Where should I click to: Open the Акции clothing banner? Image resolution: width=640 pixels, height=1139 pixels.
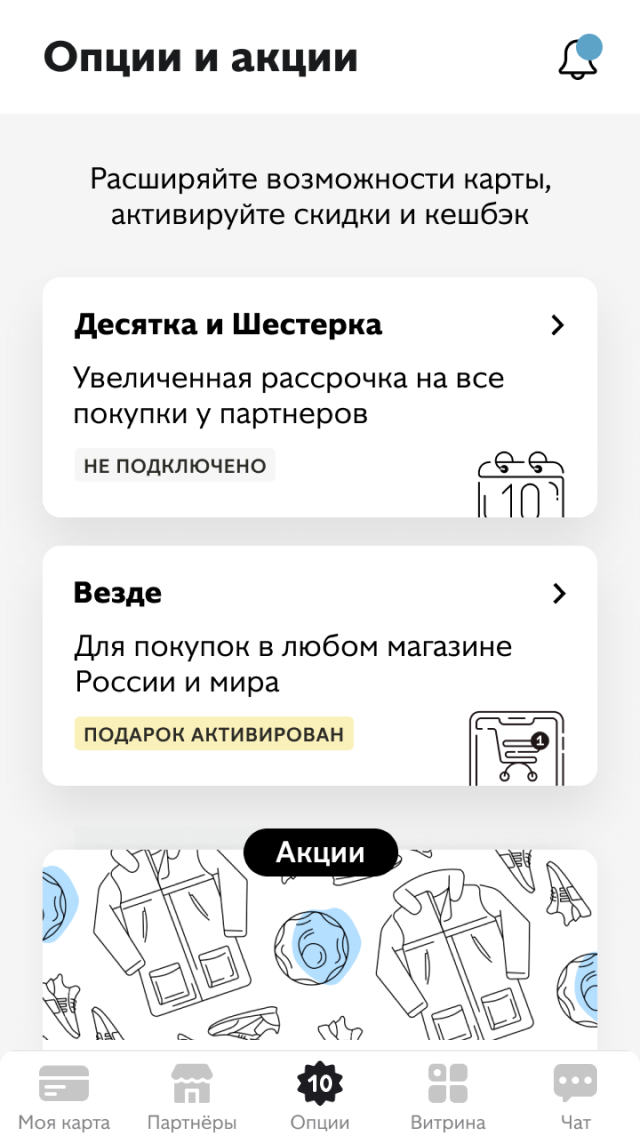[319, 950]
